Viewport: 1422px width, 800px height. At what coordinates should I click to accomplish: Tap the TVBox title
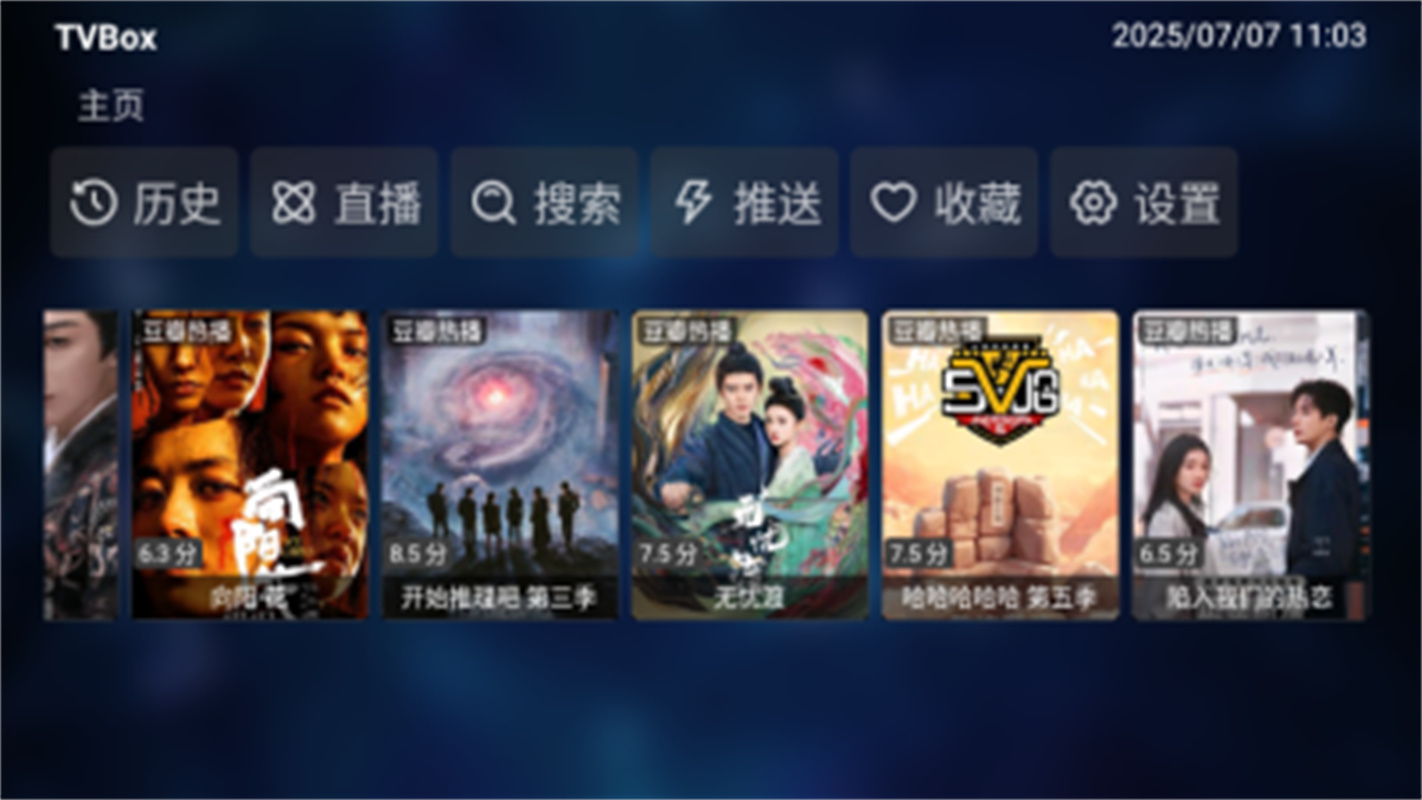(x=106, y=38)
